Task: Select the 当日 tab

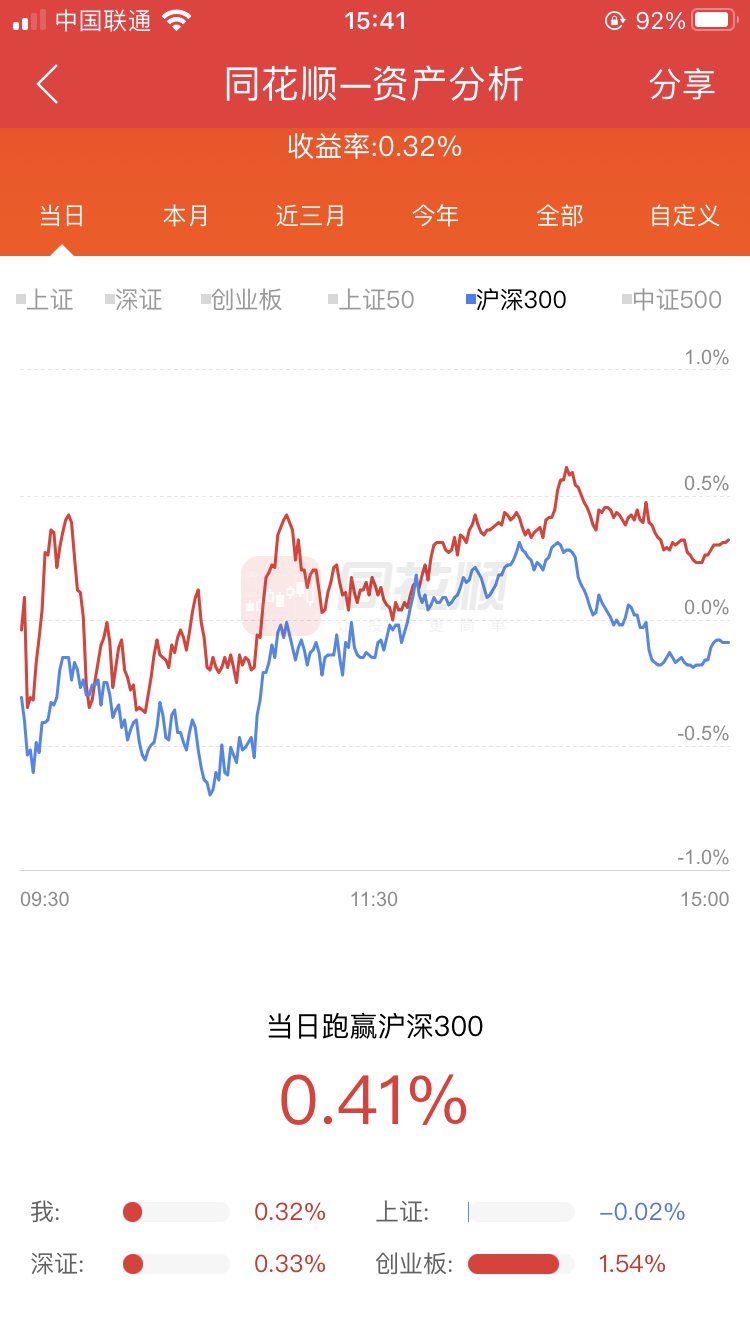Action: [62, 215]
